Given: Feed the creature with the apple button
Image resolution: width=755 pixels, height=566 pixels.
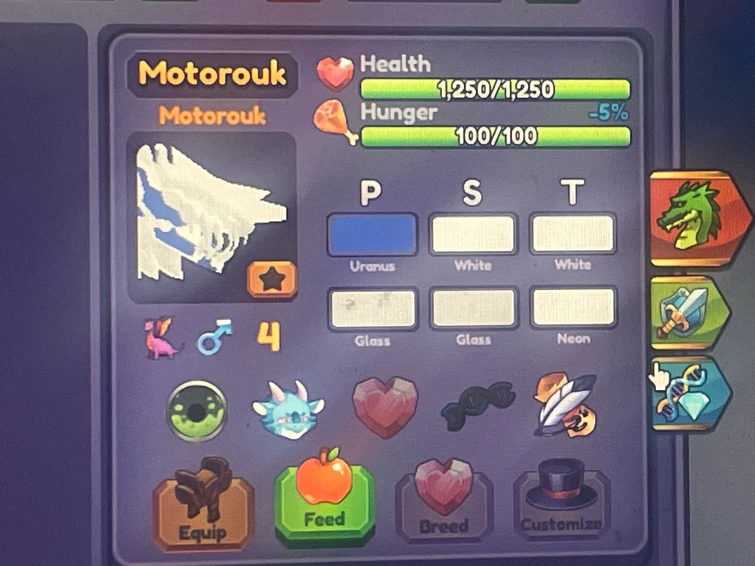Looking at the screenshot, I should point(325,500).
